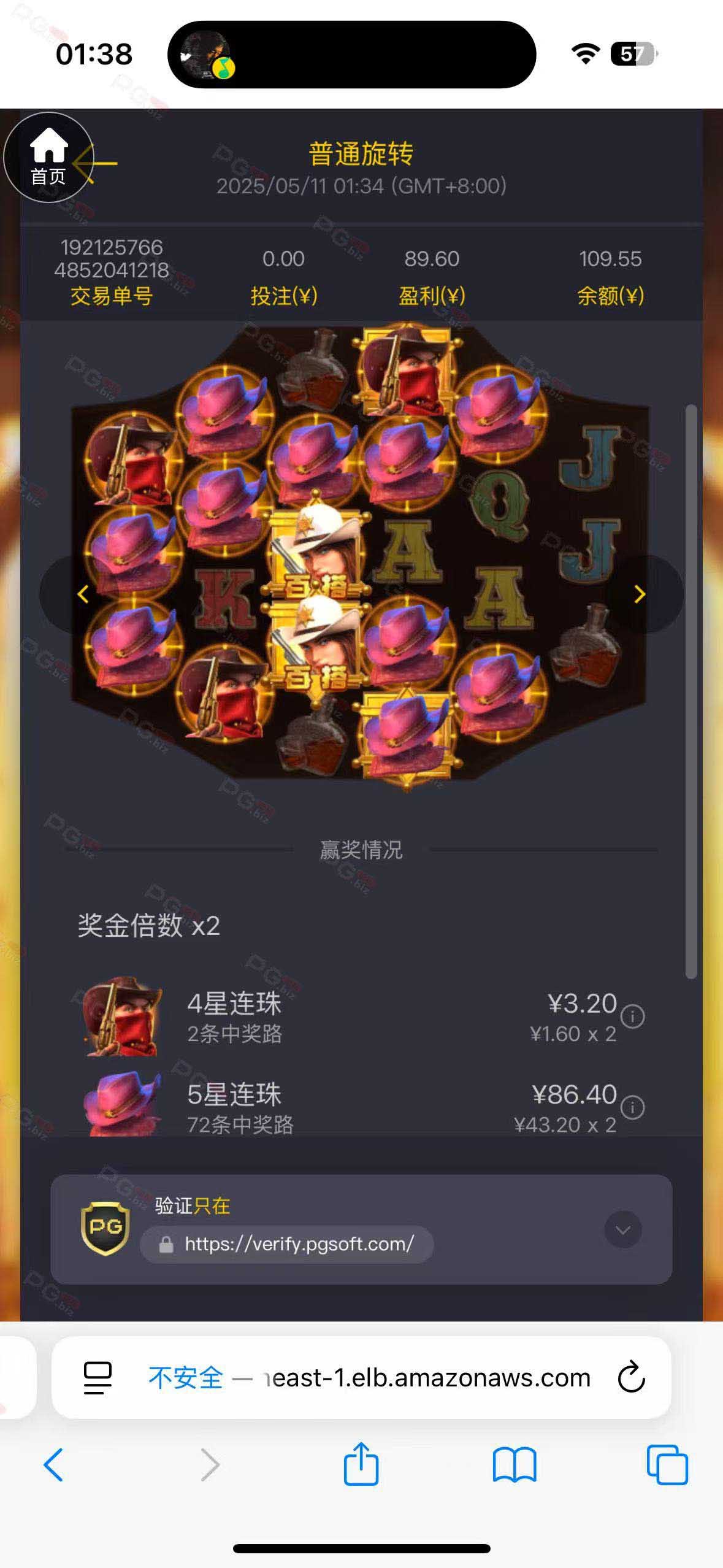723x1568 pixels.
Task: Open the Safari tabs overview
Action: (x=667, y=1465)
